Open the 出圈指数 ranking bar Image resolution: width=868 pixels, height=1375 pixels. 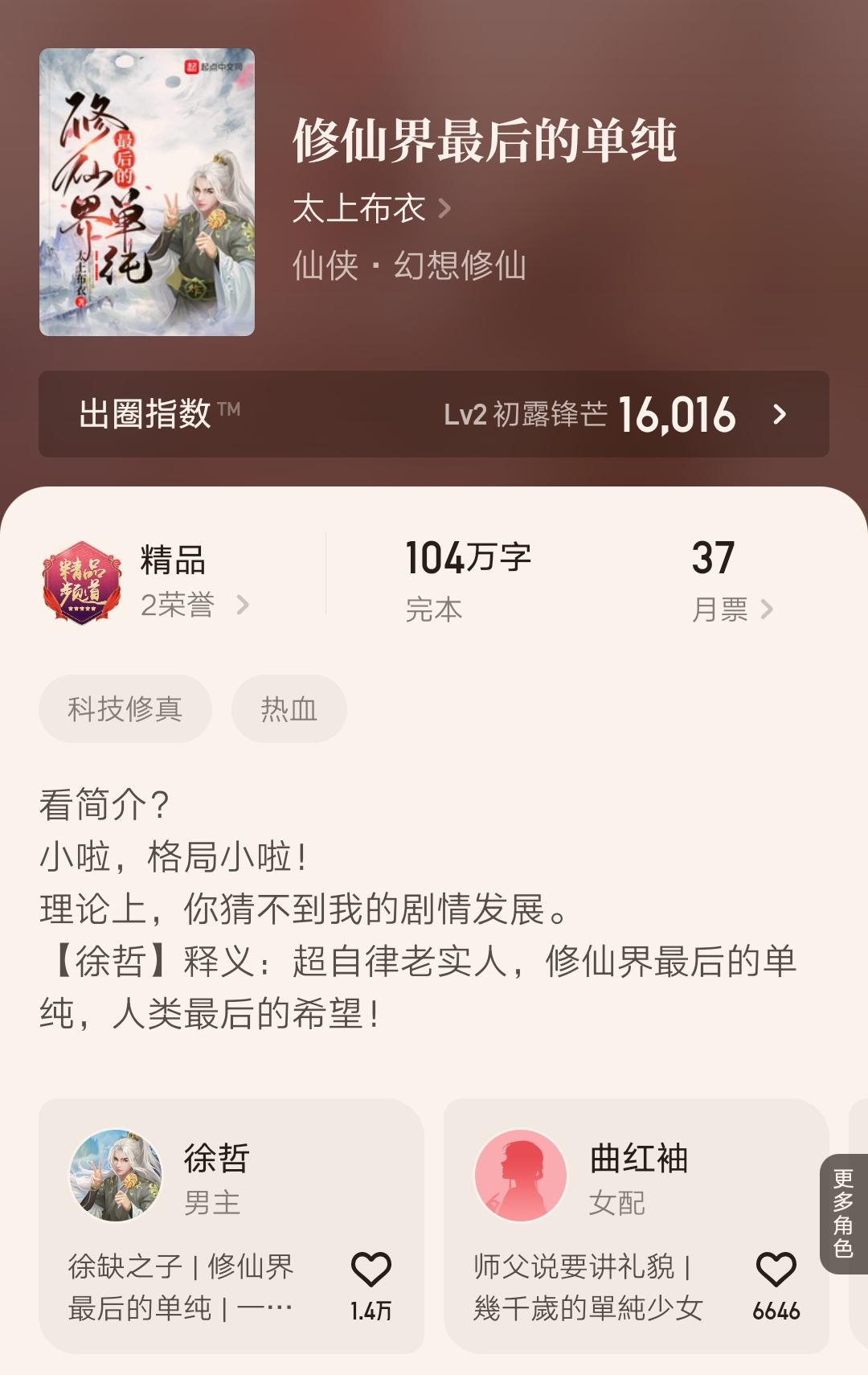point(433,414)
